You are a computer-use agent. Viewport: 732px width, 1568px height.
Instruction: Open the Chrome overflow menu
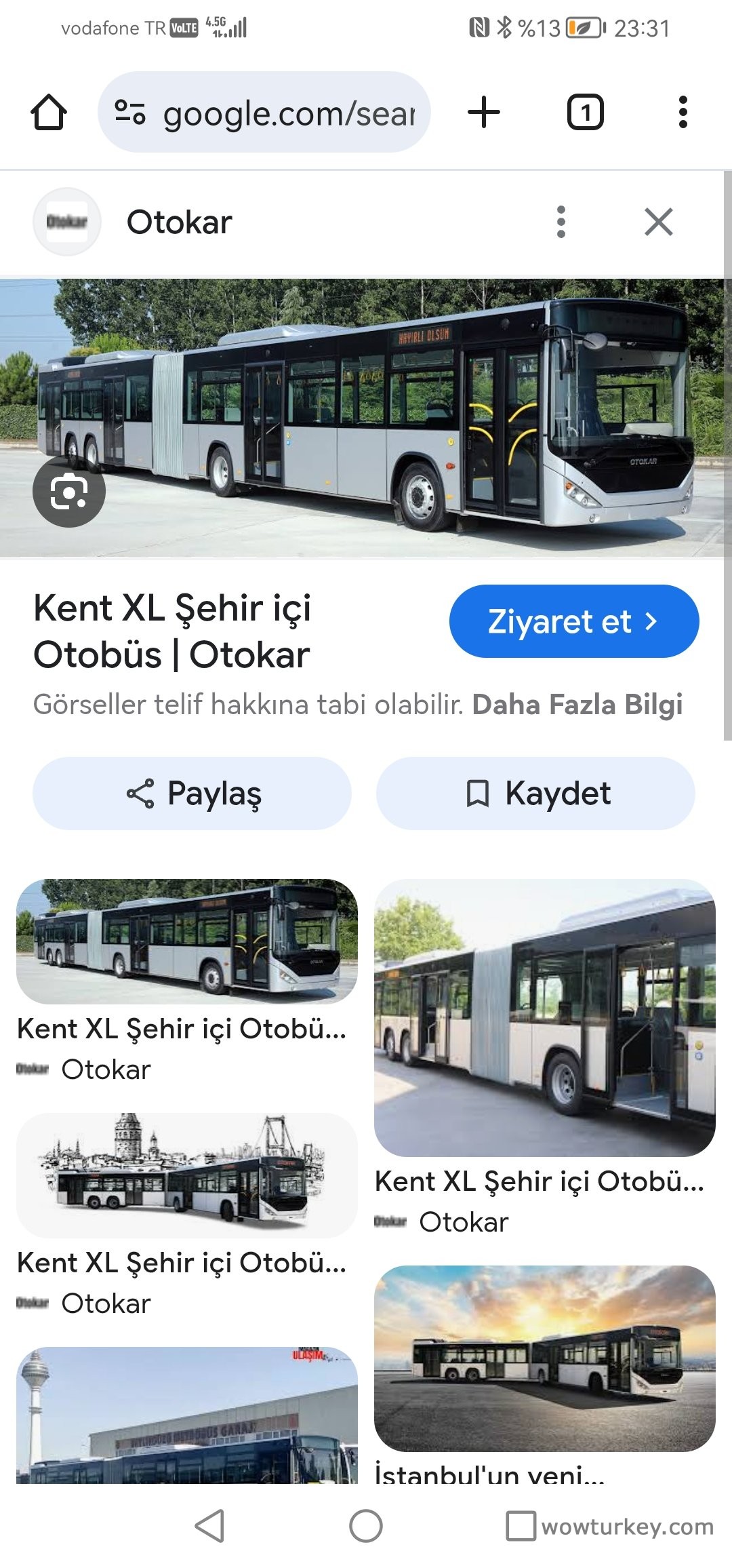683,113
